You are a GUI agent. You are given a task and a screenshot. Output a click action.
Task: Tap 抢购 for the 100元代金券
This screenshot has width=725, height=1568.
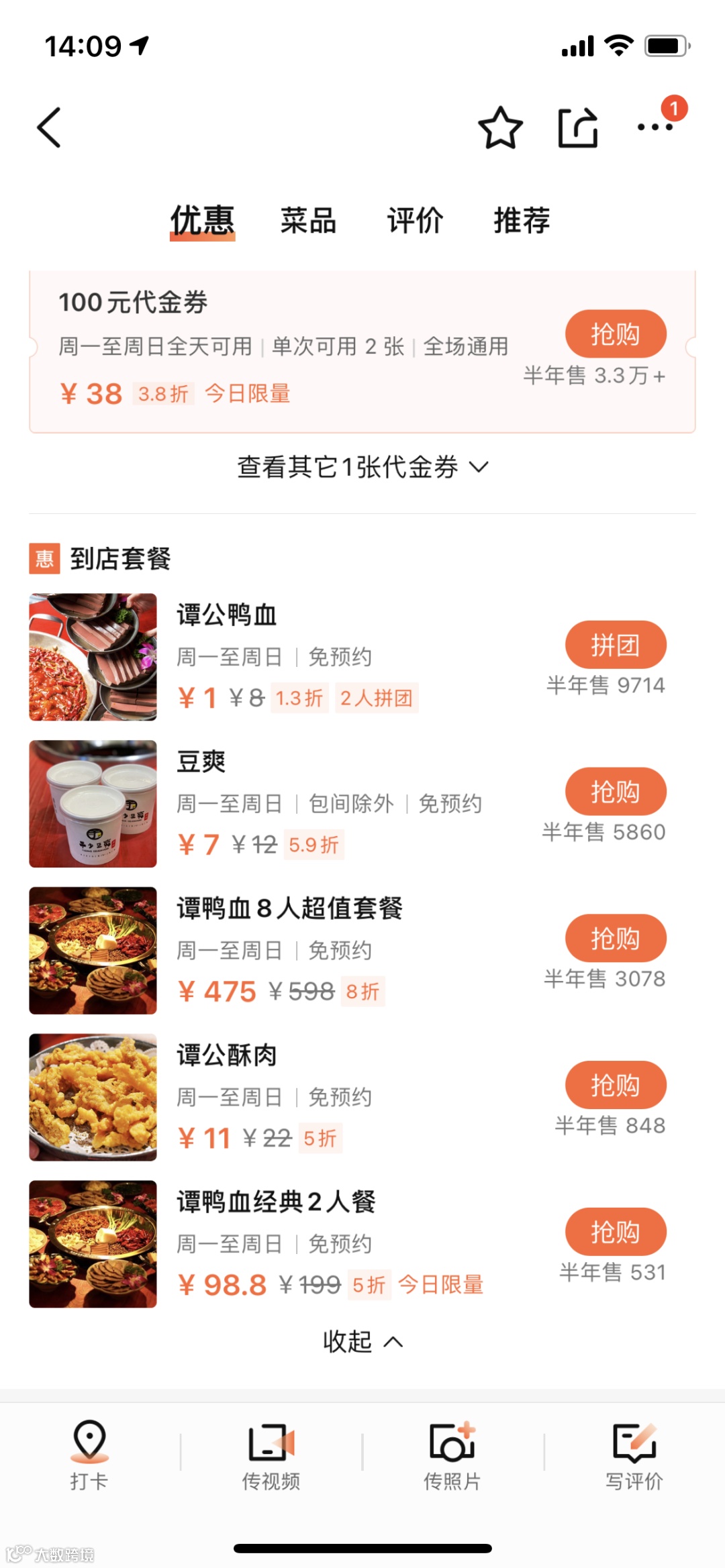pyautogui.click(x=615, y=333)
